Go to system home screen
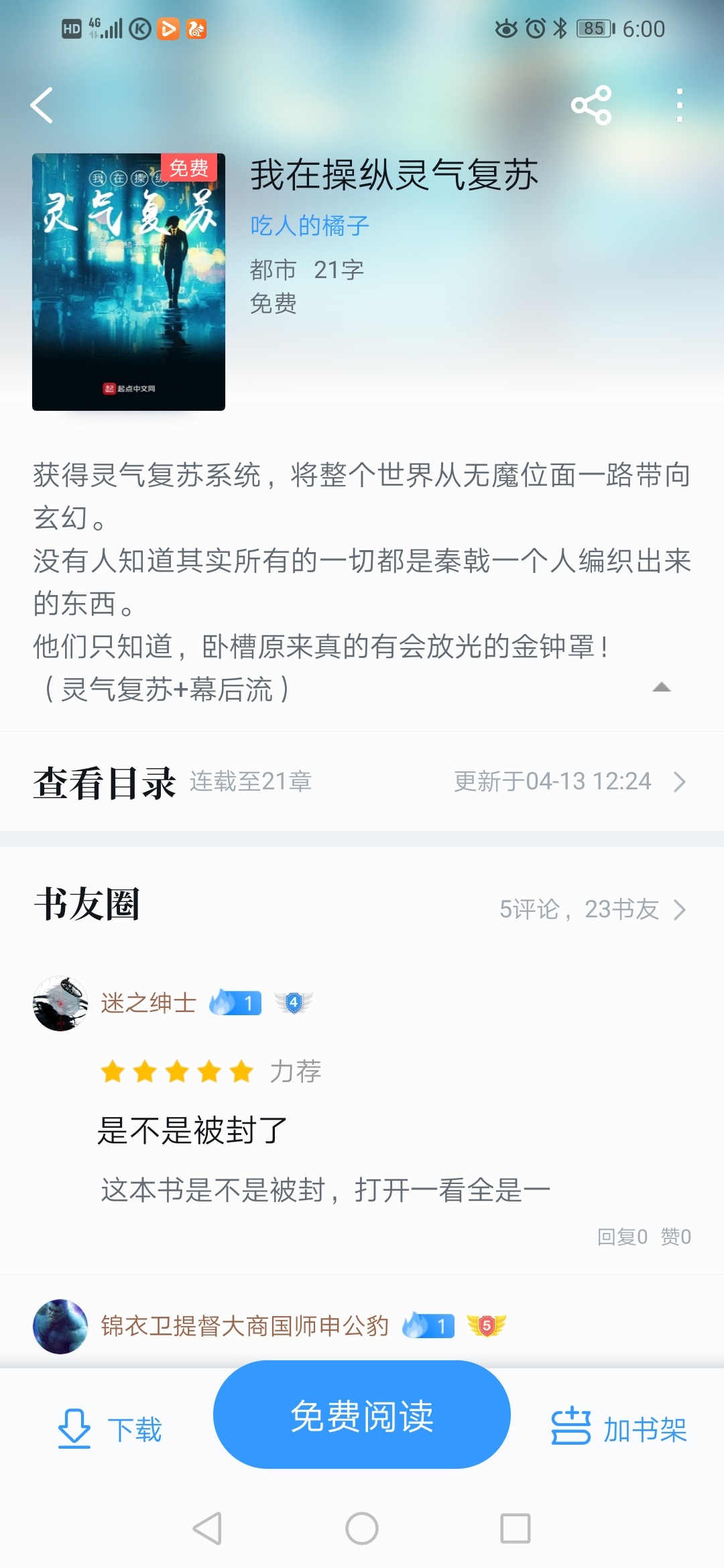 362,1528
